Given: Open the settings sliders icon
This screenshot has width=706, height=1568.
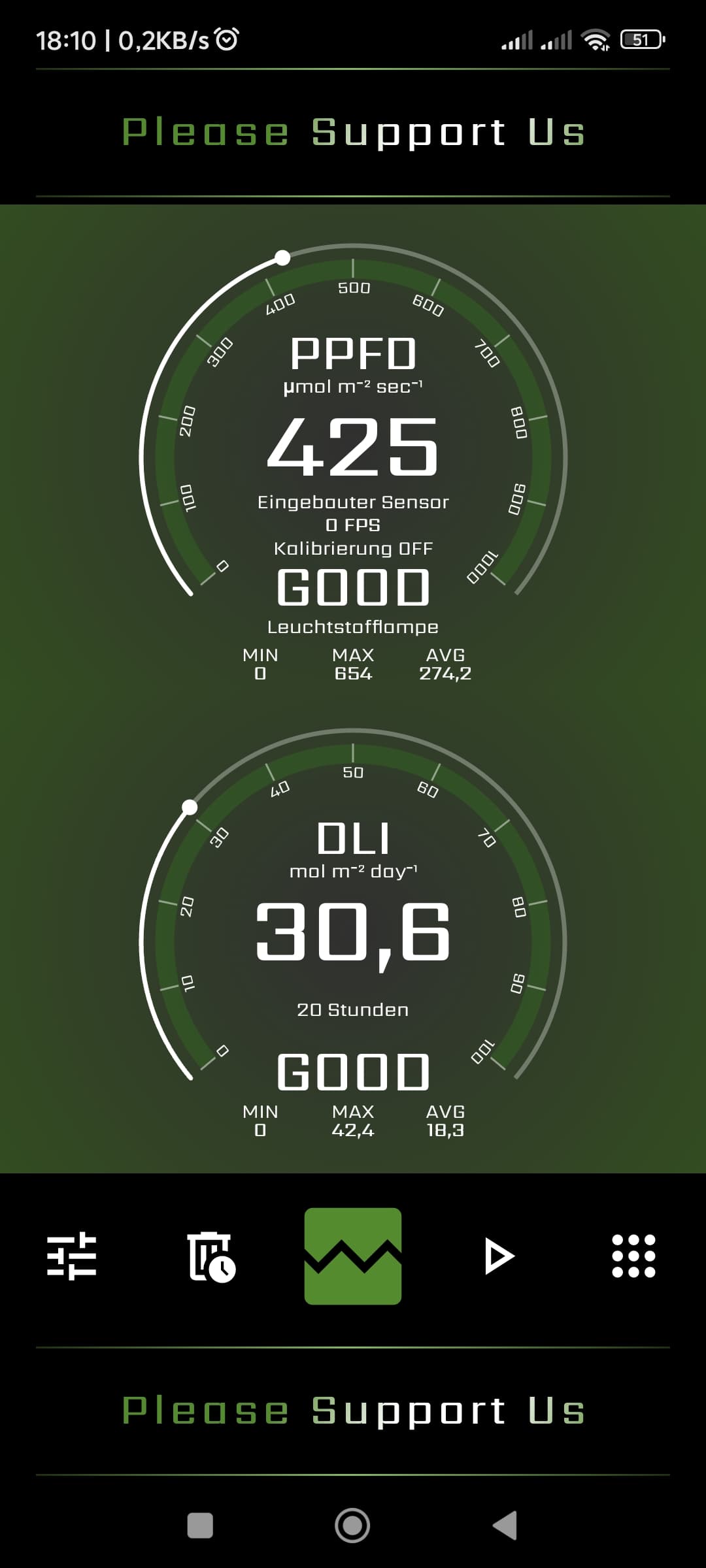Looking at the screenshot, I should [x=72, y=1256].
